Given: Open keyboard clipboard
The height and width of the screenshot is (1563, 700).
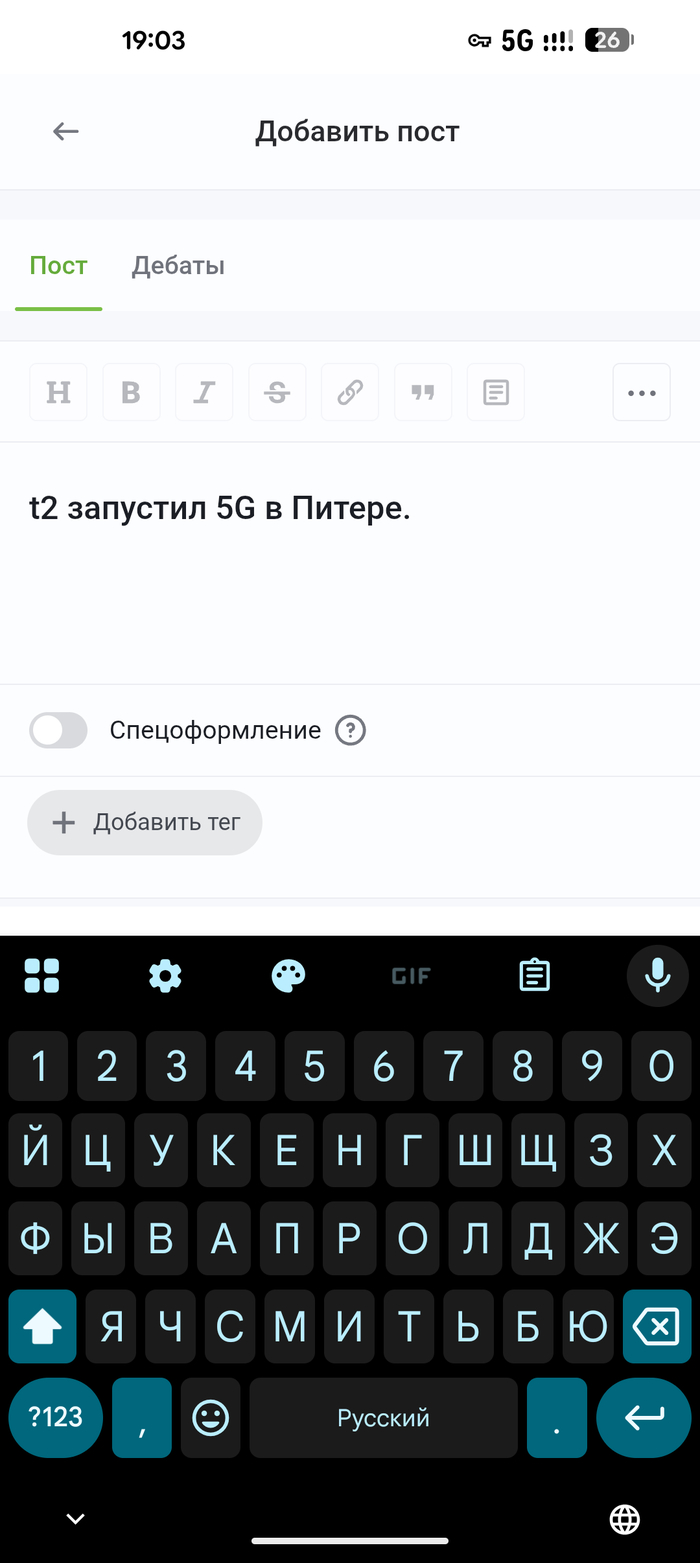Looking at the screenshot, I should (x=534, y=975).
